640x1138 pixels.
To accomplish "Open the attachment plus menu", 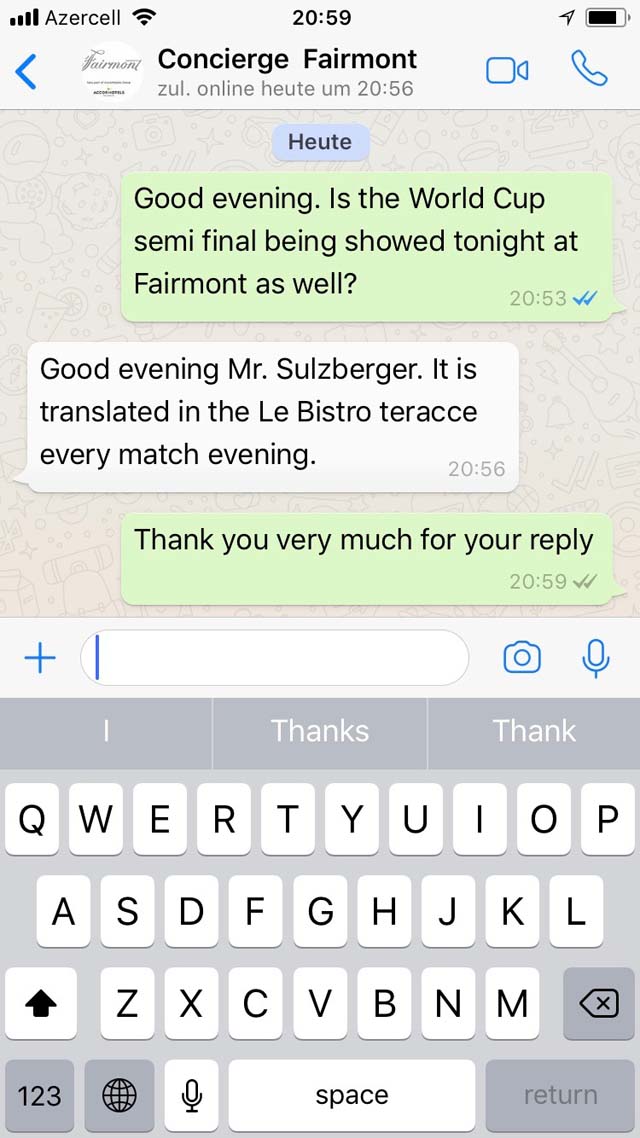I will click(x=40, y=658).
